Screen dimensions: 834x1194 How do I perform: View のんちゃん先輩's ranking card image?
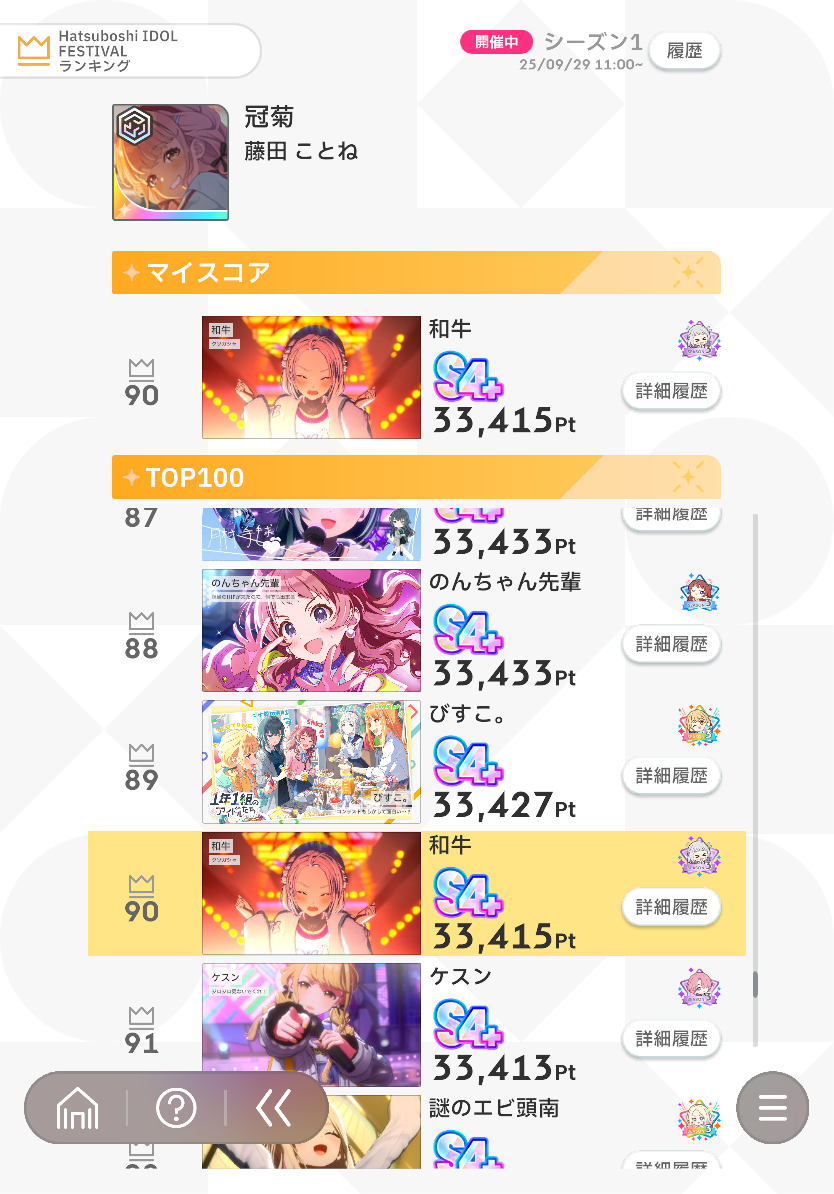point(312,631)
